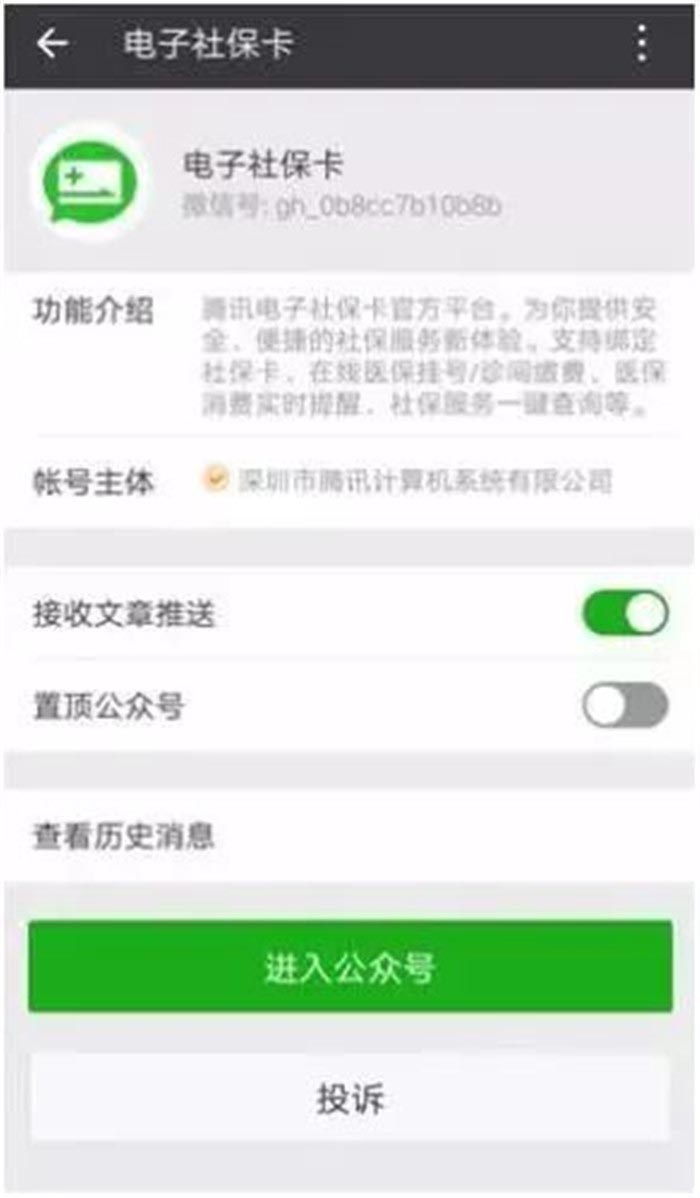Go back using the arrow icon
Viewport: 700px width, 1198px height.
[x=52, y=44]
